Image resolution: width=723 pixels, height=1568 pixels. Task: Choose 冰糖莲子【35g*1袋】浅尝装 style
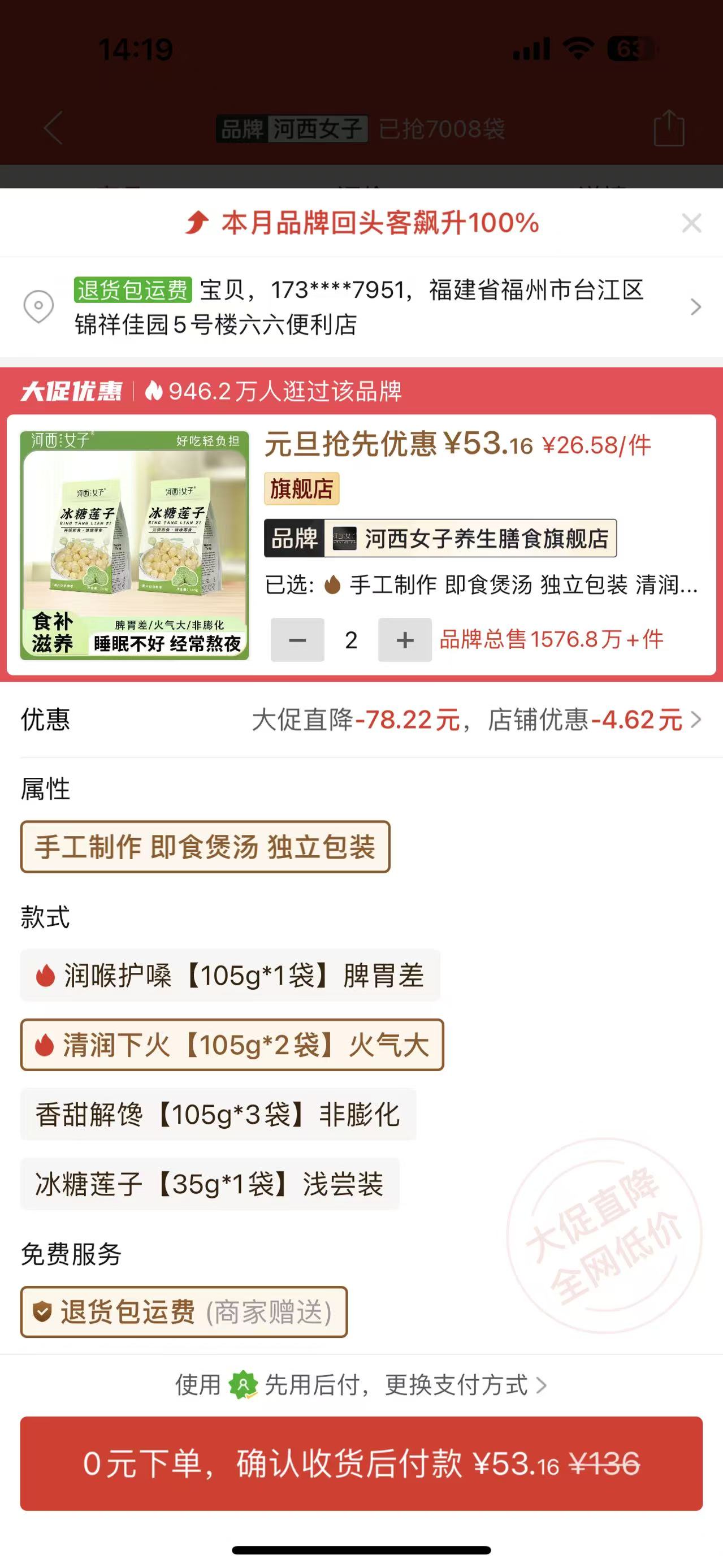coord(209,1184)
